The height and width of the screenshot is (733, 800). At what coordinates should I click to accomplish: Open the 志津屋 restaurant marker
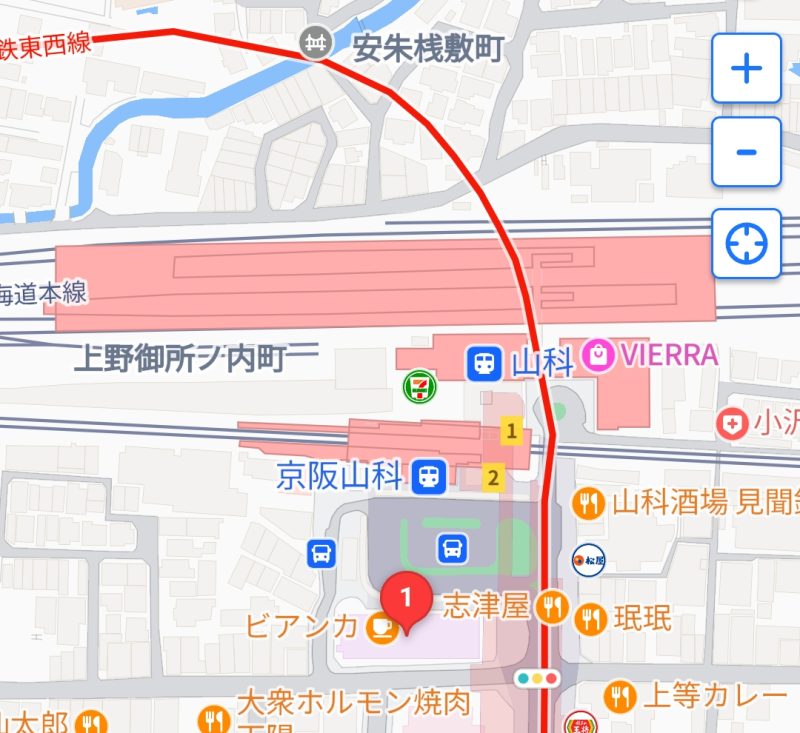click(551, 605)
